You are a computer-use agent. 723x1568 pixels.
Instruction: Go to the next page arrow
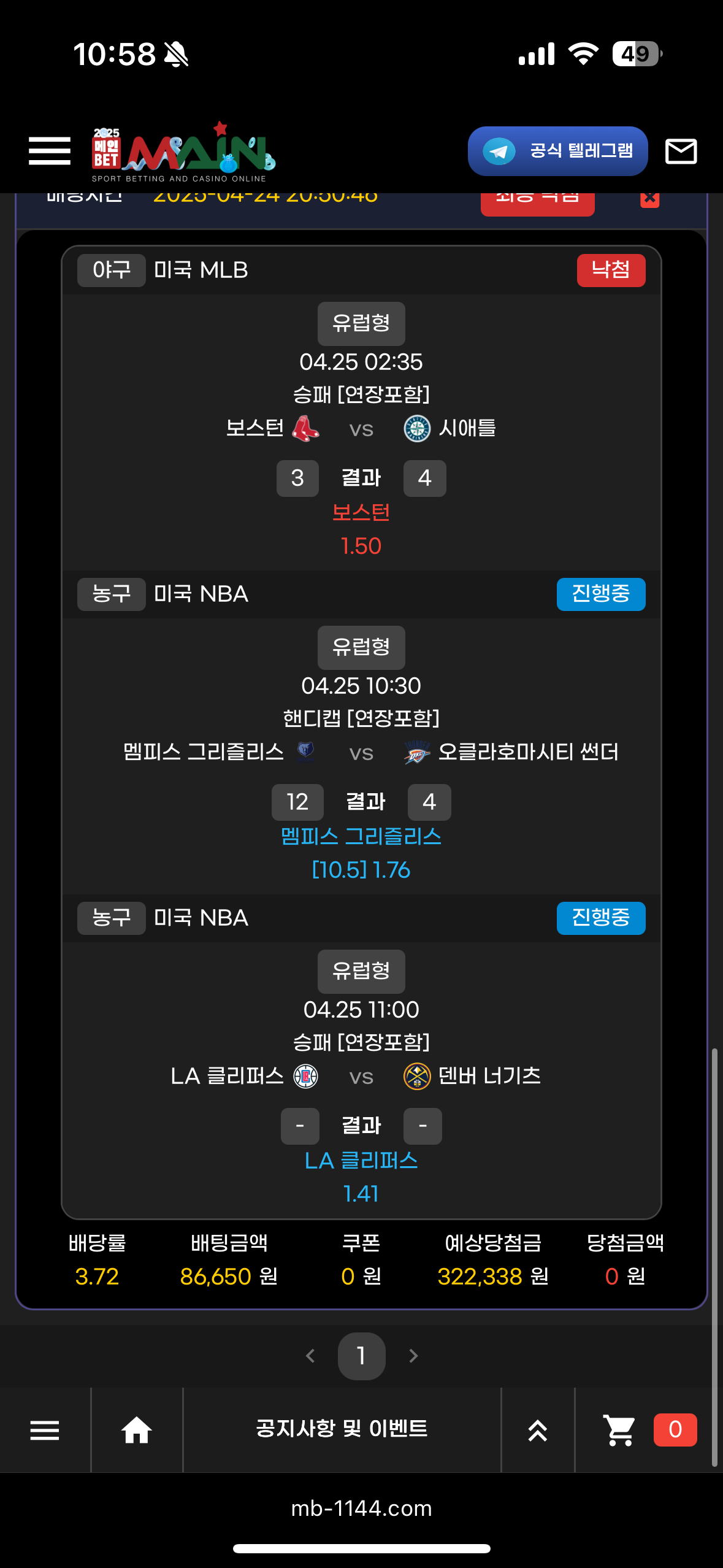point(413,1356)
